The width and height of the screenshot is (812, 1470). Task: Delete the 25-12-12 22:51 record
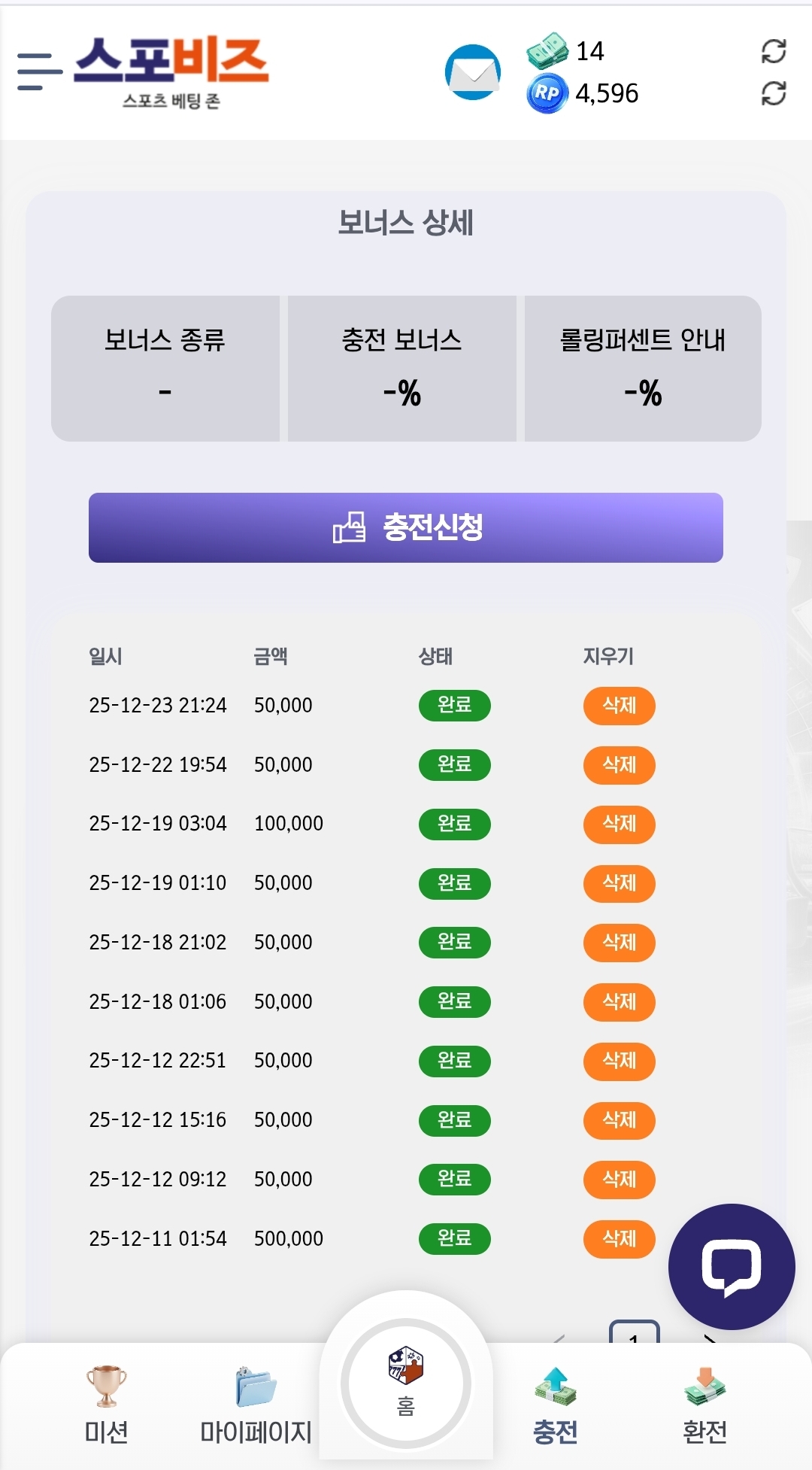pyautogui.click(x=619, y=1061)
